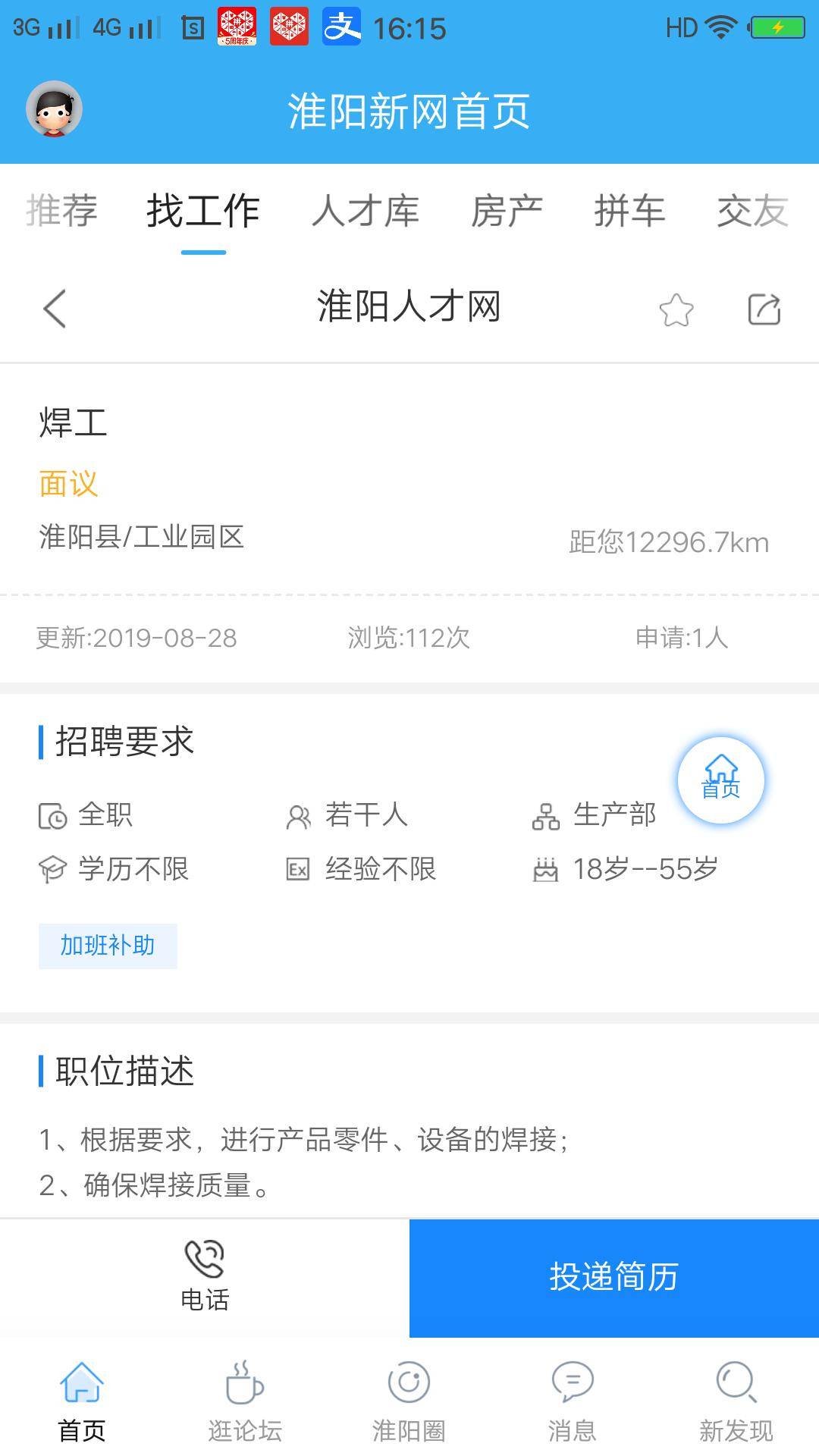819x1456 pixels.
Task: Call the employer via 电话
Action: pyautogui.click(x=205, y=1277)
